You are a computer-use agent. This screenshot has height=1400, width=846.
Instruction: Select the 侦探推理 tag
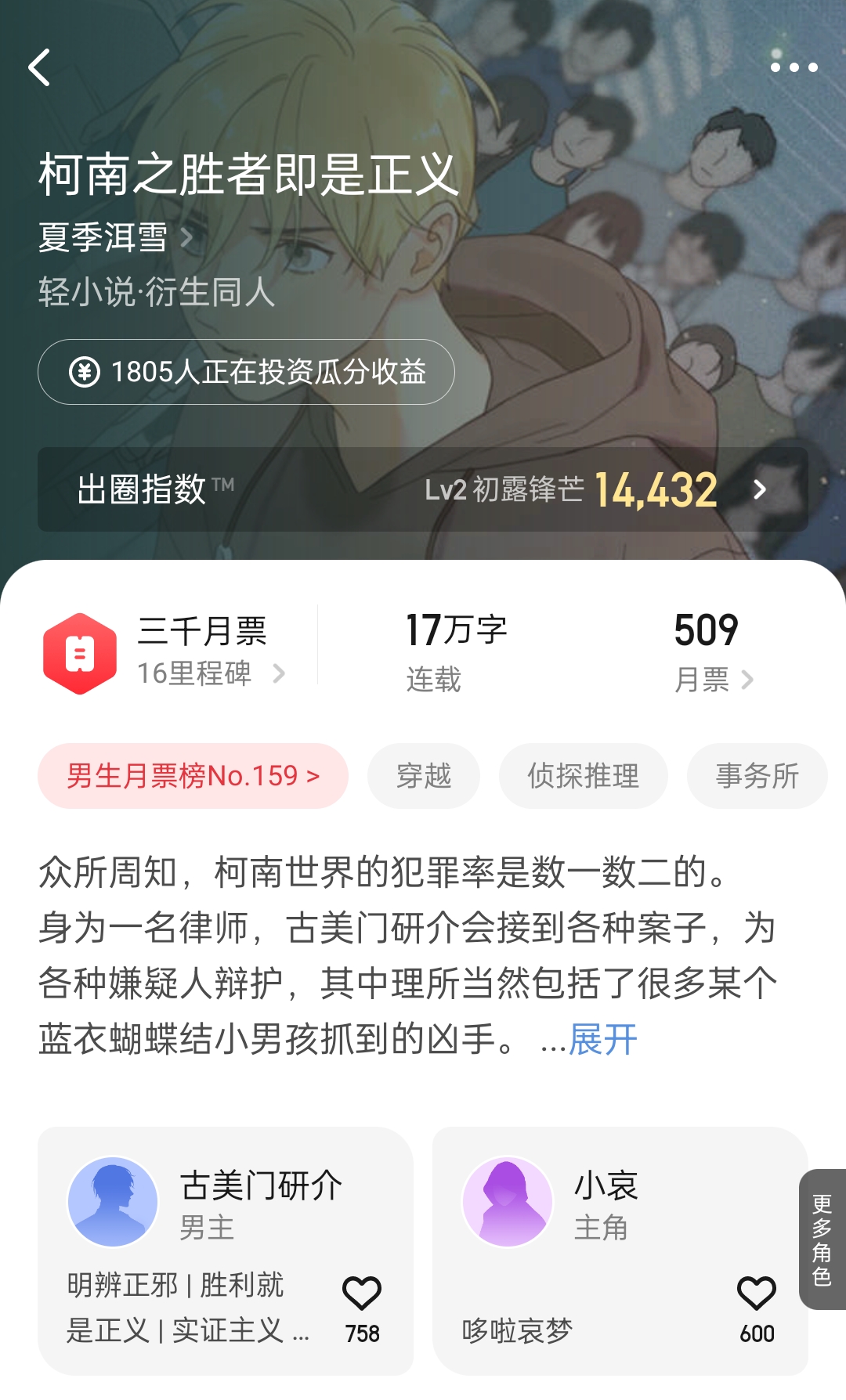click(583, 775)
